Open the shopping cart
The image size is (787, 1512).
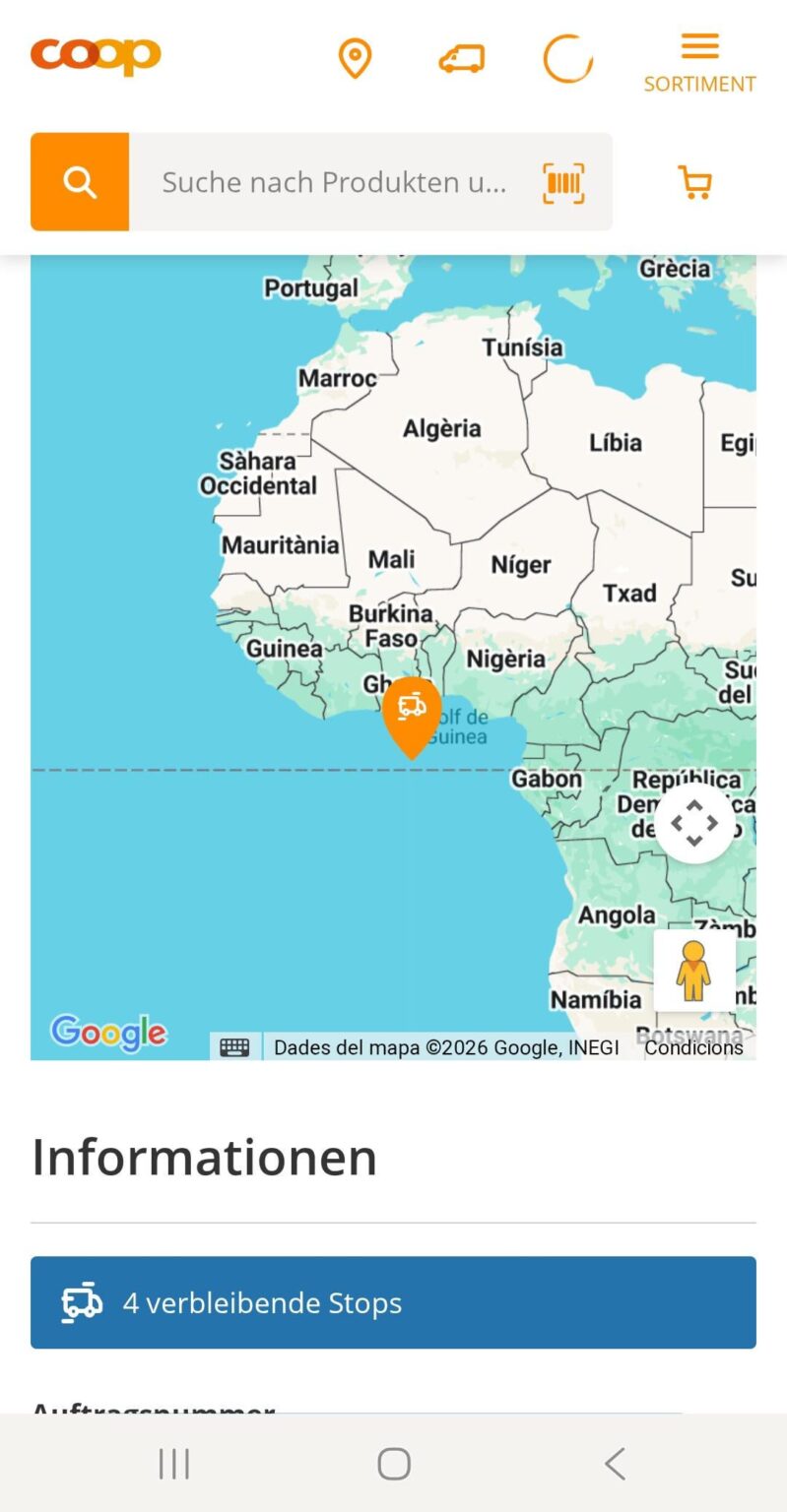point(694,183)
